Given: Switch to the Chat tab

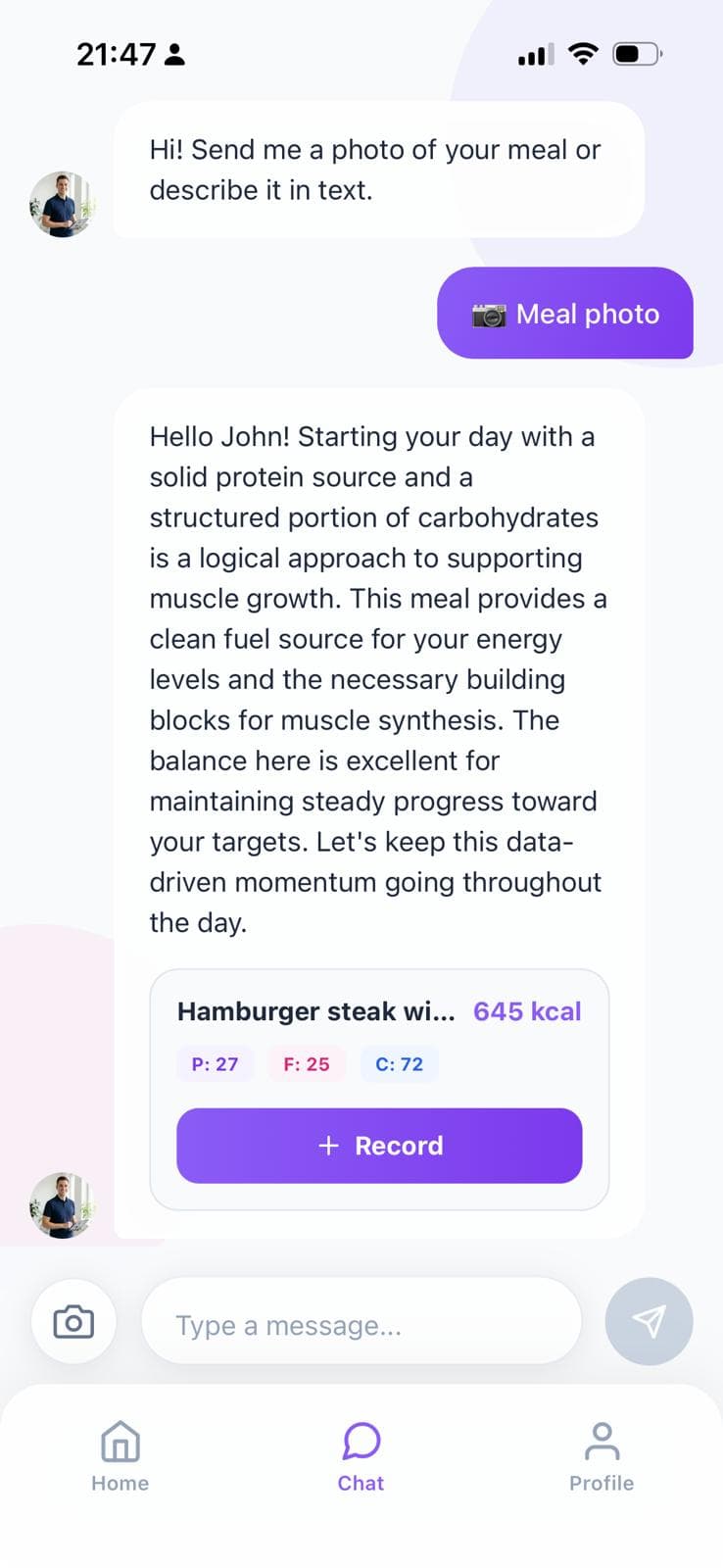Looking at the screenshot, I should click(361, 1455).
